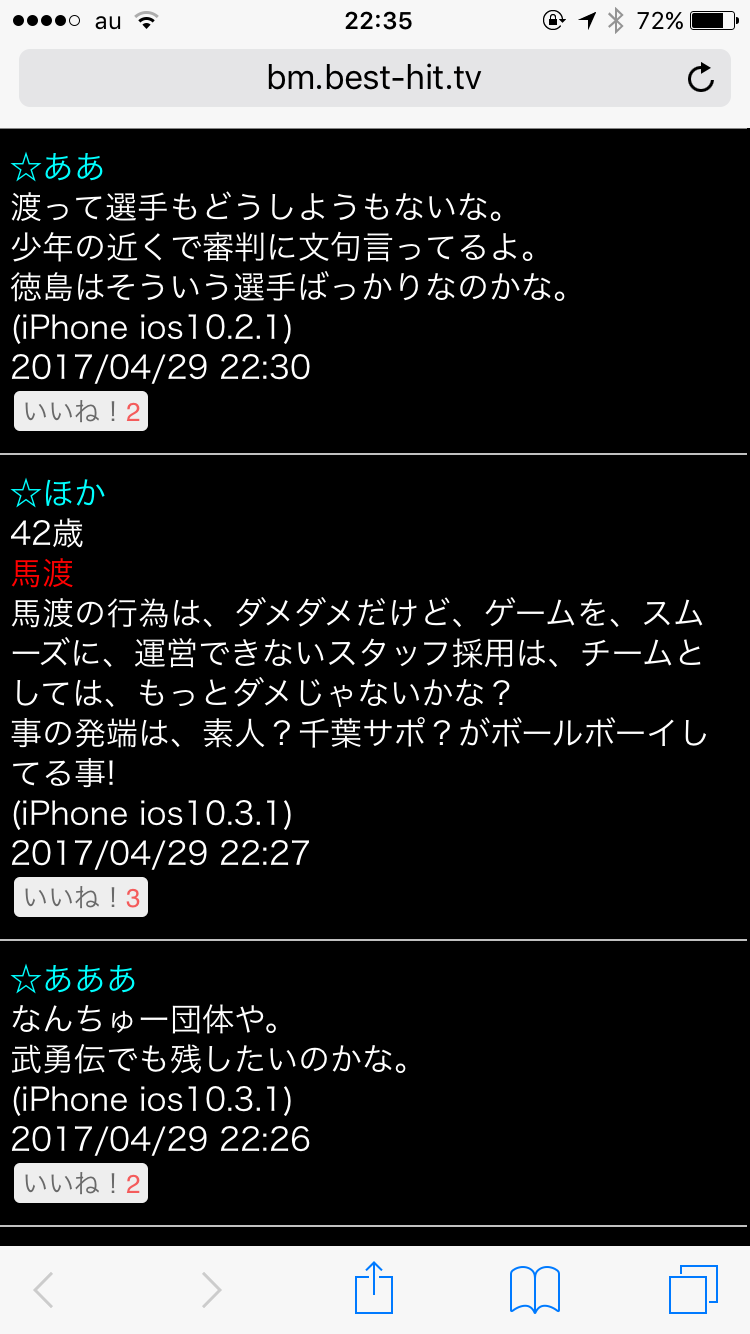The height and width of the screenshot is (1334, 750).
Task: Open Safari bookmarks
Action: tap(534, 1290)
